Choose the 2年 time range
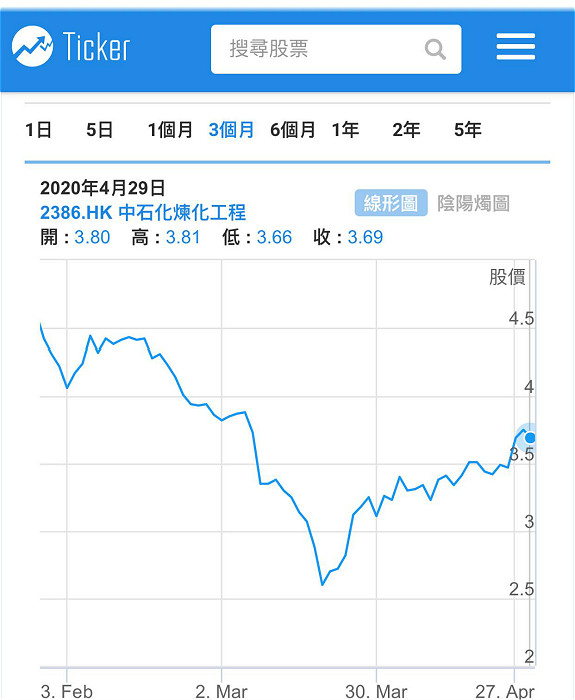The width and height of the screenshot is (575, 700). (x=406, y=130)
